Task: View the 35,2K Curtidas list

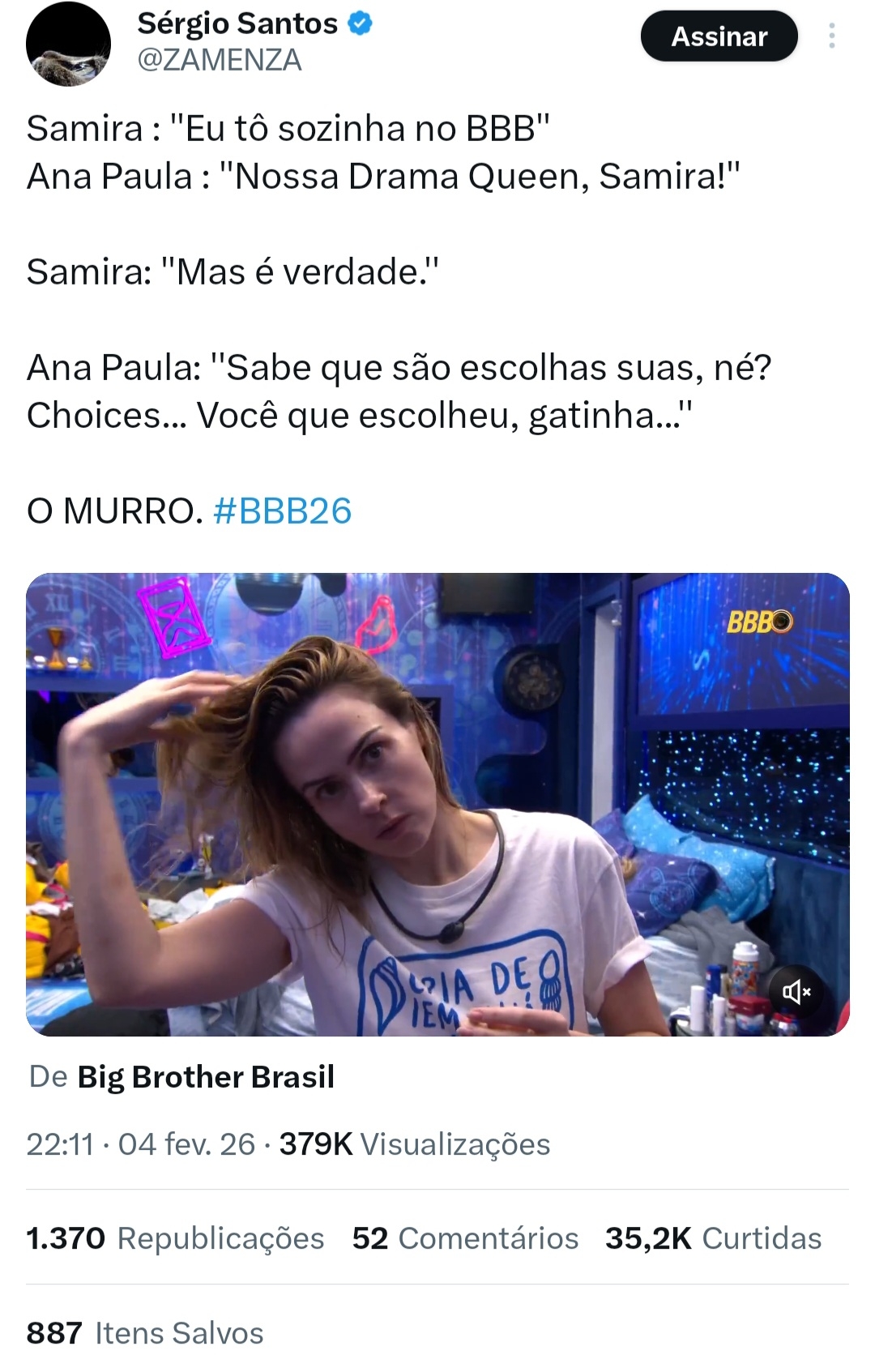Action: 713,1238
